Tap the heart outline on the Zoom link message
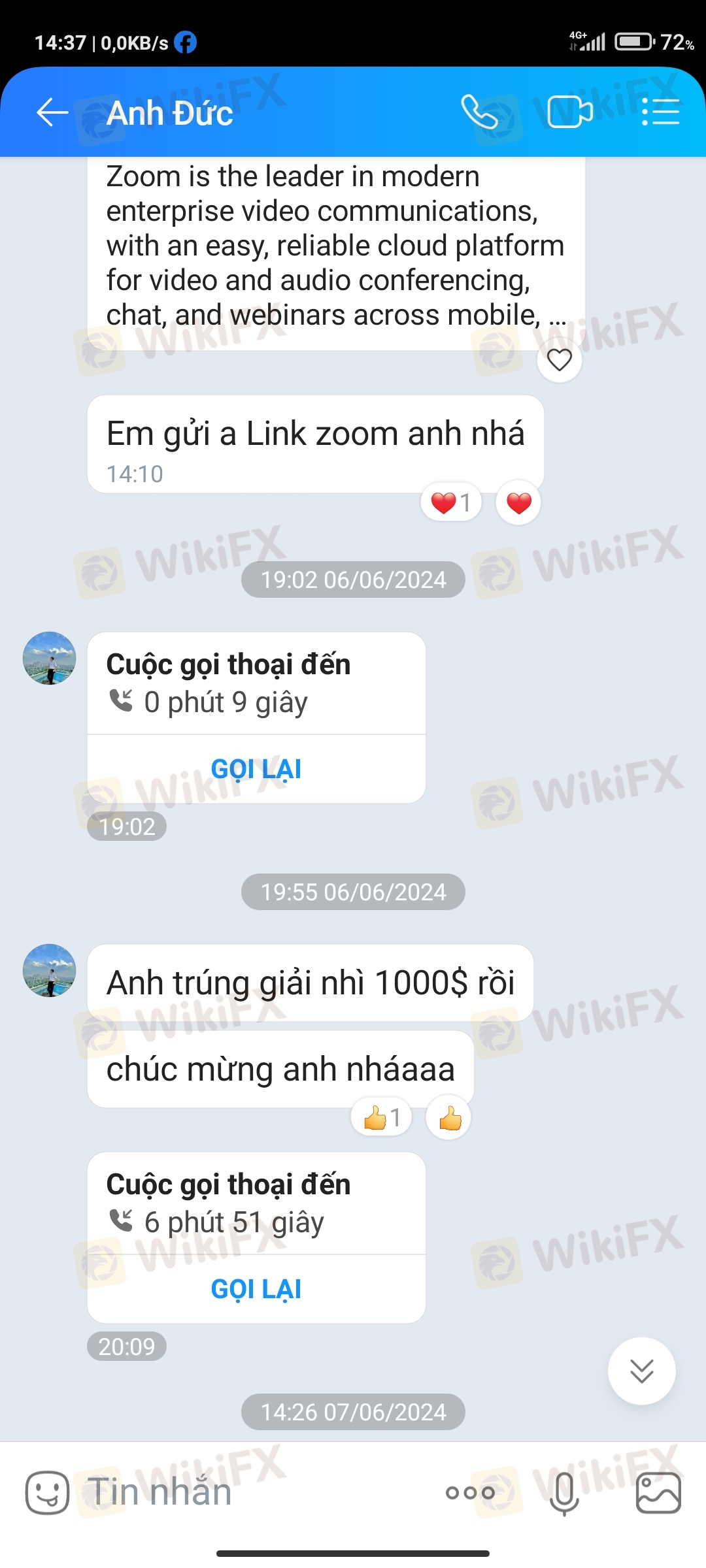This screenshot has height=1568, width=706. (560, 360)
